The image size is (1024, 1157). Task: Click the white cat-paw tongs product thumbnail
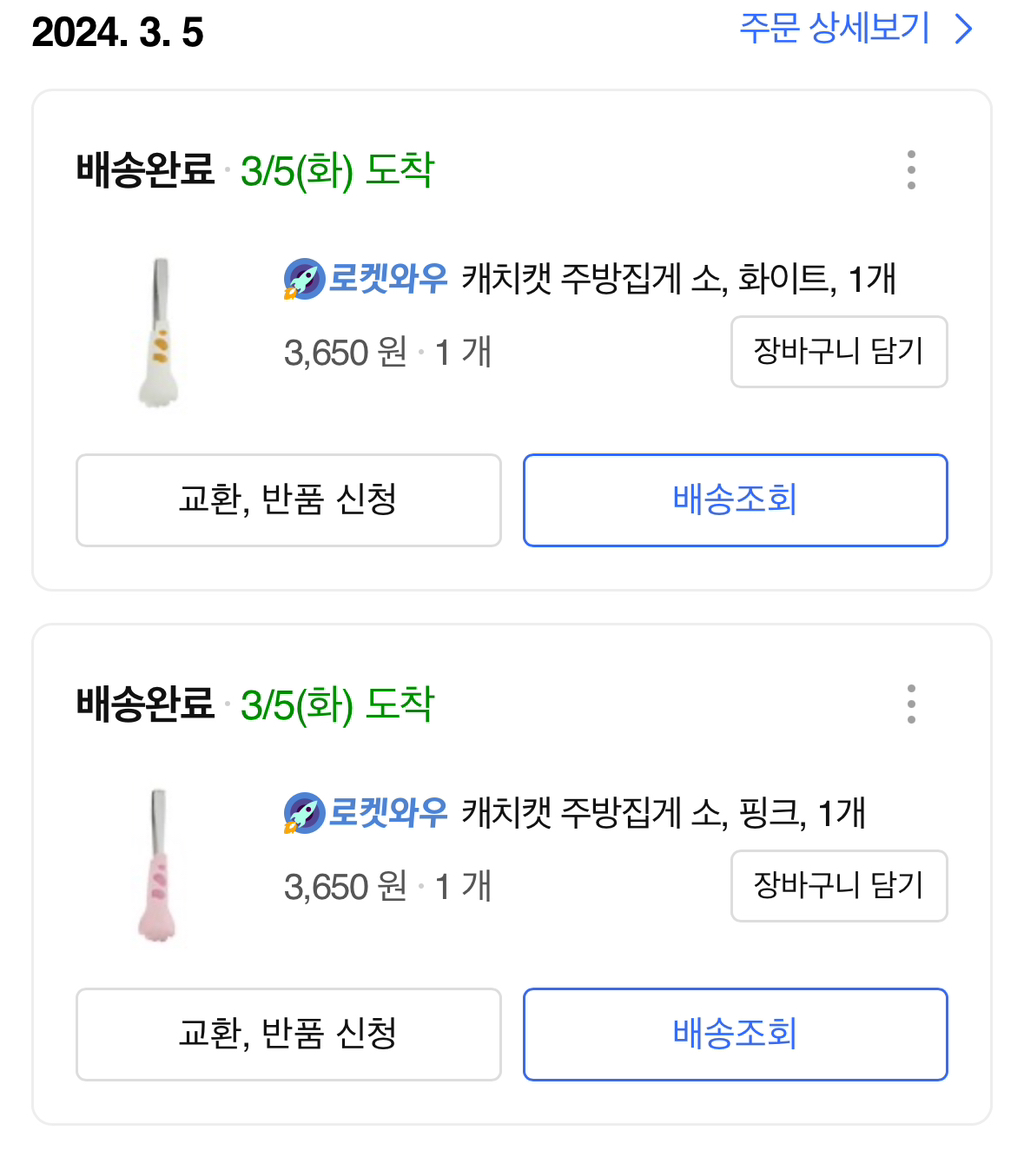coord(160,330)
